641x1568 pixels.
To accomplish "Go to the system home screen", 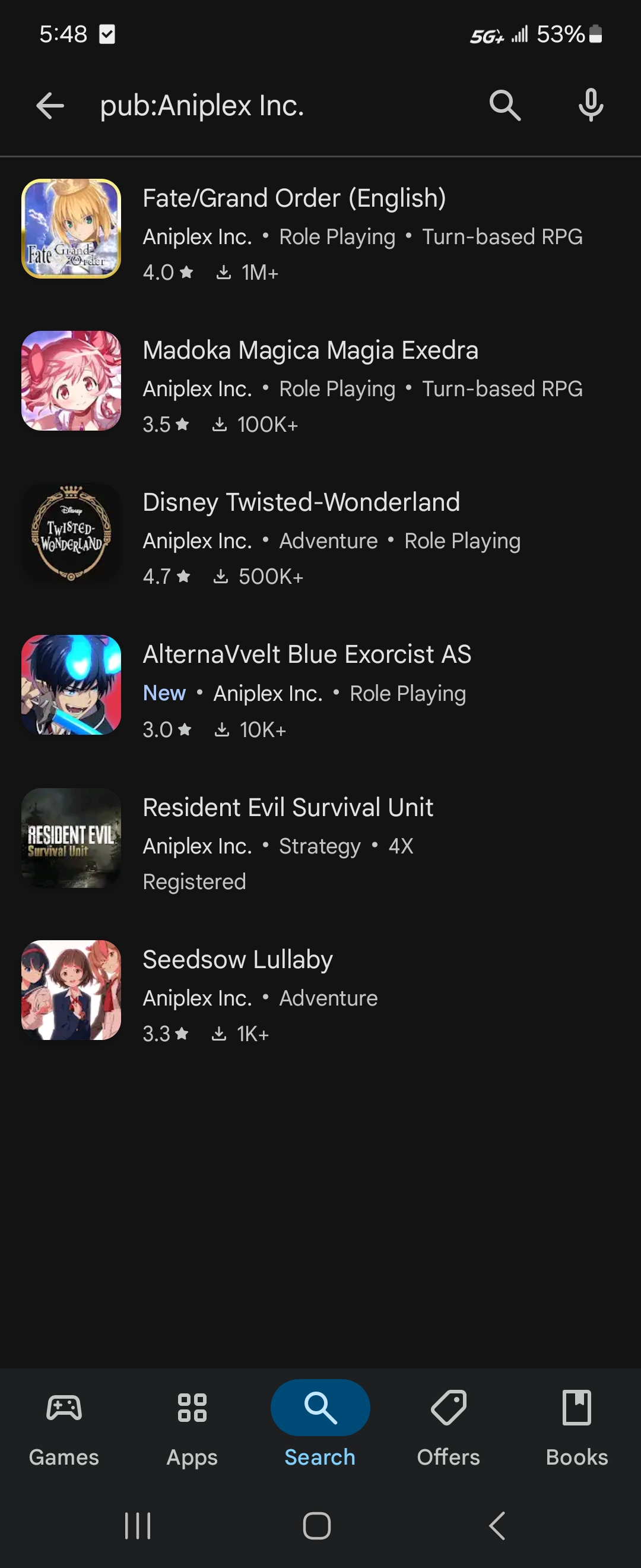I will 317,1525.
